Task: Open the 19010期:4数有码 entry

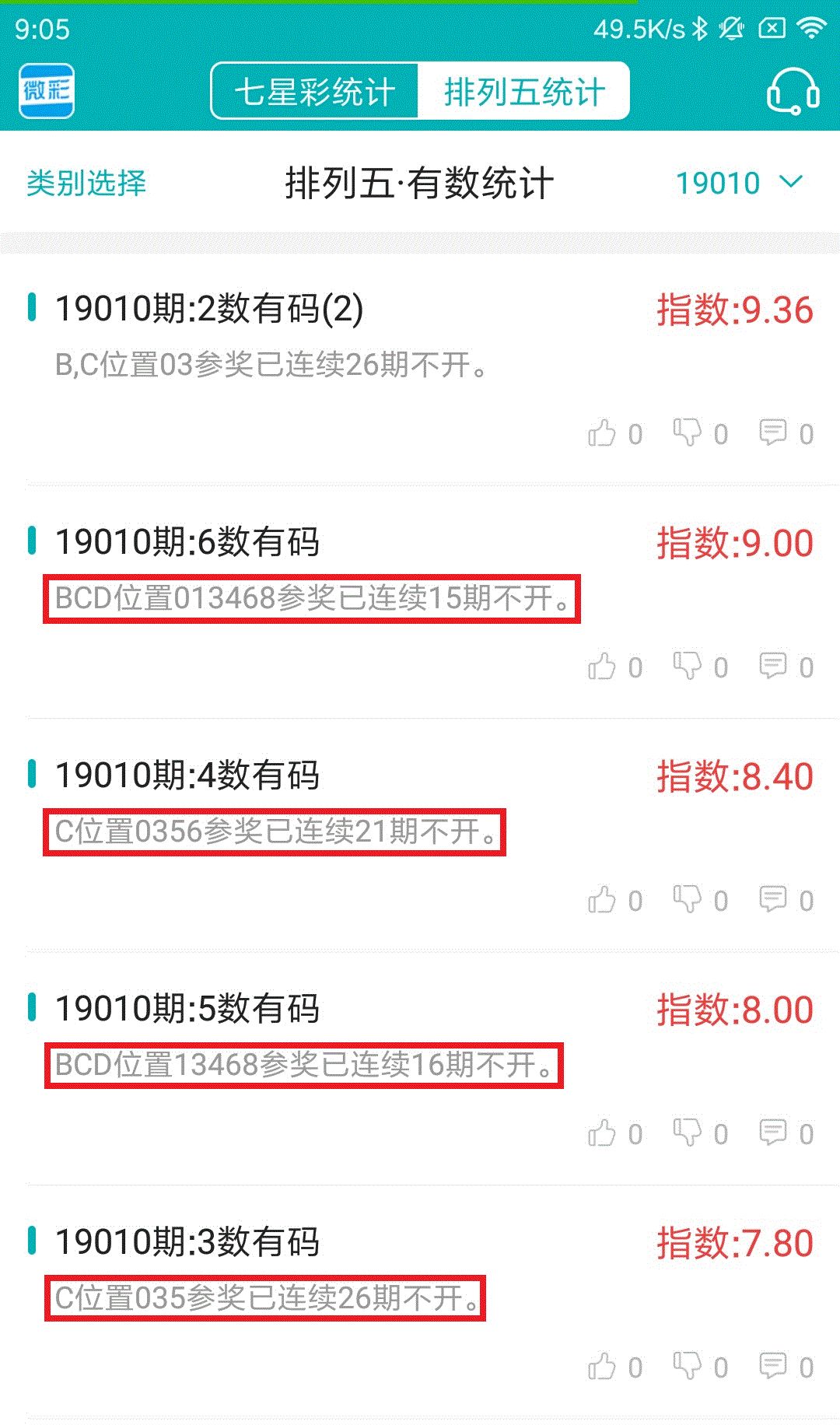Action: coord(187,776)
